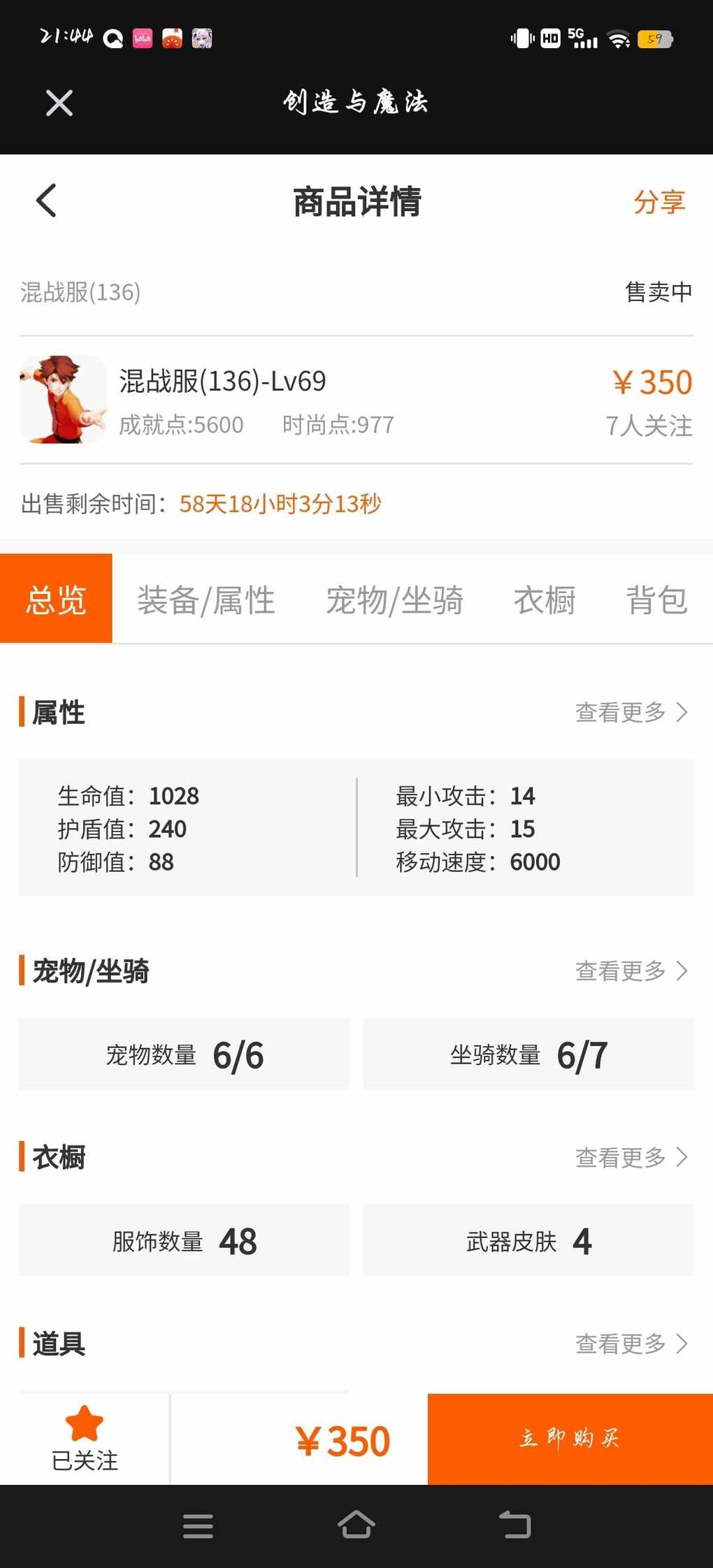The height and width of the screenshot is (1568, 713).
Task: Select the 总览 tab
Action: tap(56, 600)
